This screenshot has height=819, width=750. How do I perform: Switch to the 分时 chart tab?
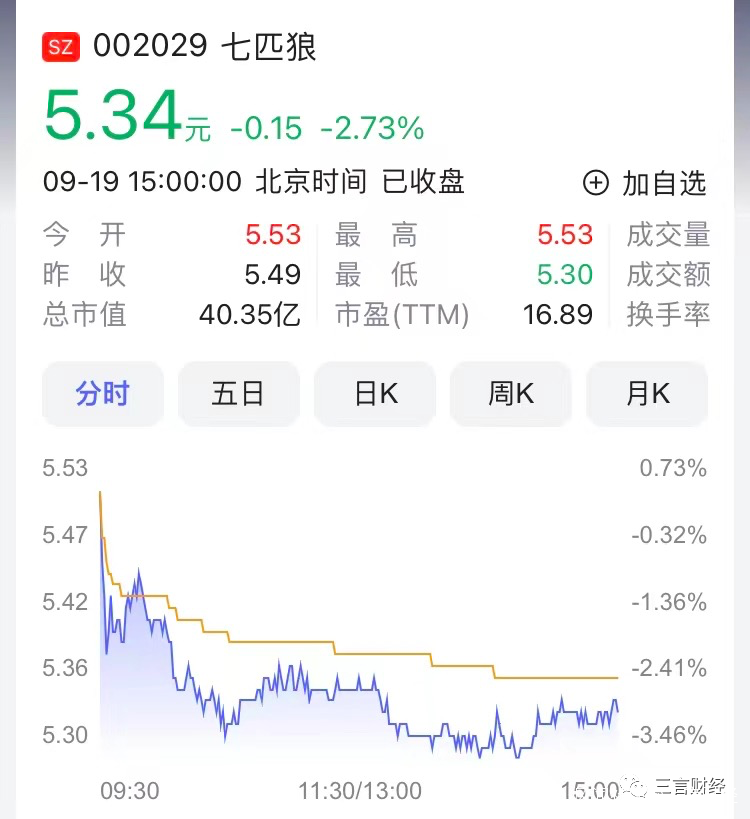(102, 394)
